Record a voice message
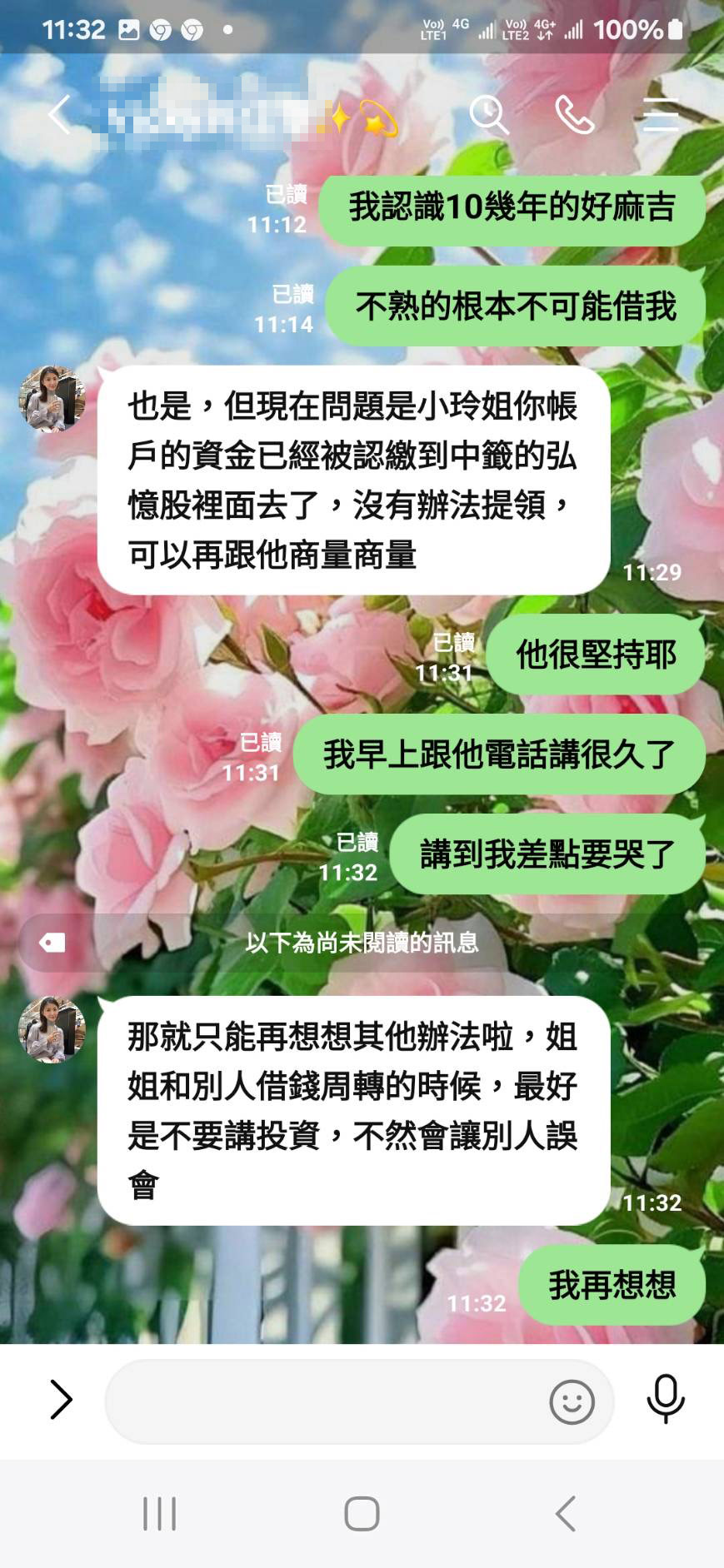The height and width of the screenshot is (1568, 724). point(665,1399)
